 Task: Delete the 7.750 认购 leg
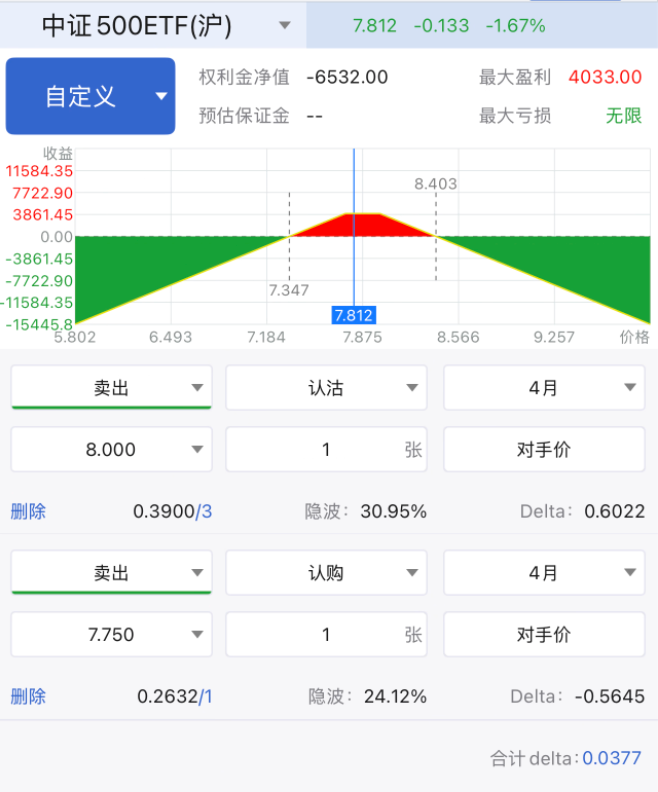click(28, 697)
